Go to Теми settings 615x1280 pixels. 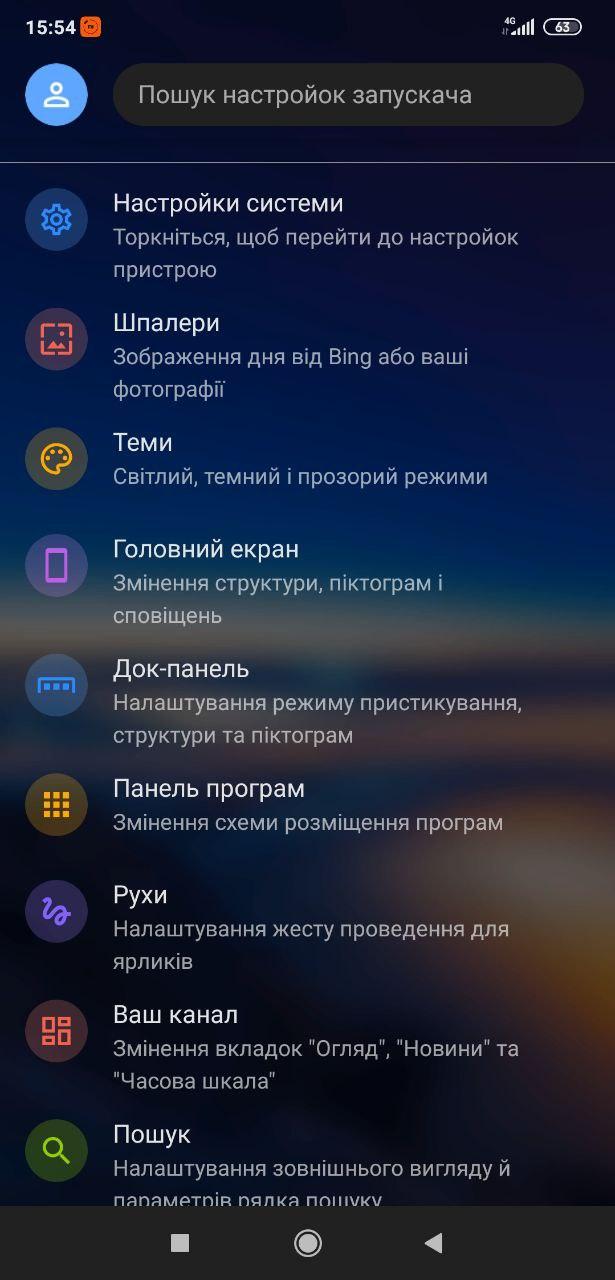click(x=307, y=459)
